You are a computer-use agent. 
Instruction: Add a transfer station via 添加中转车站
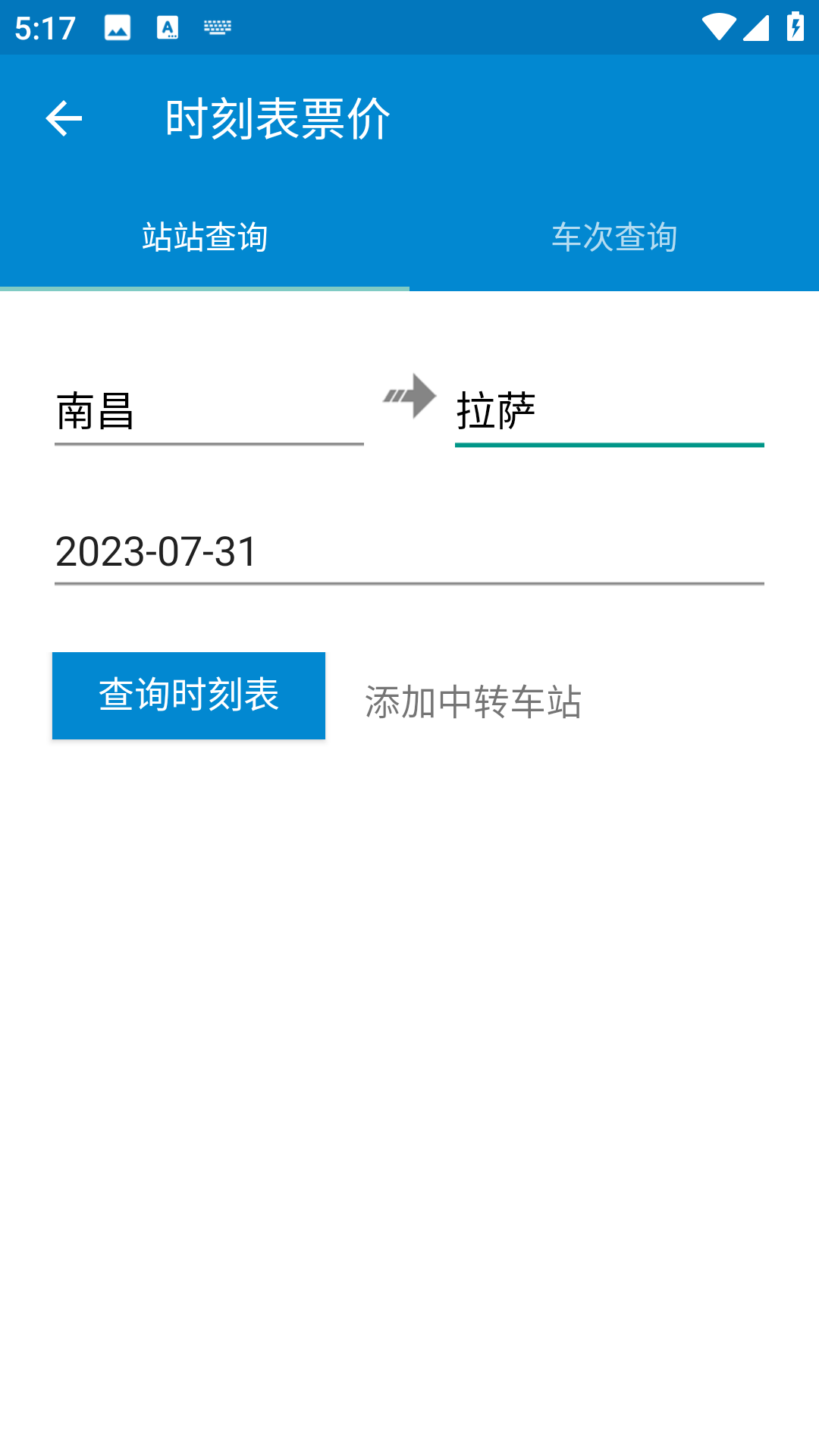473,701
